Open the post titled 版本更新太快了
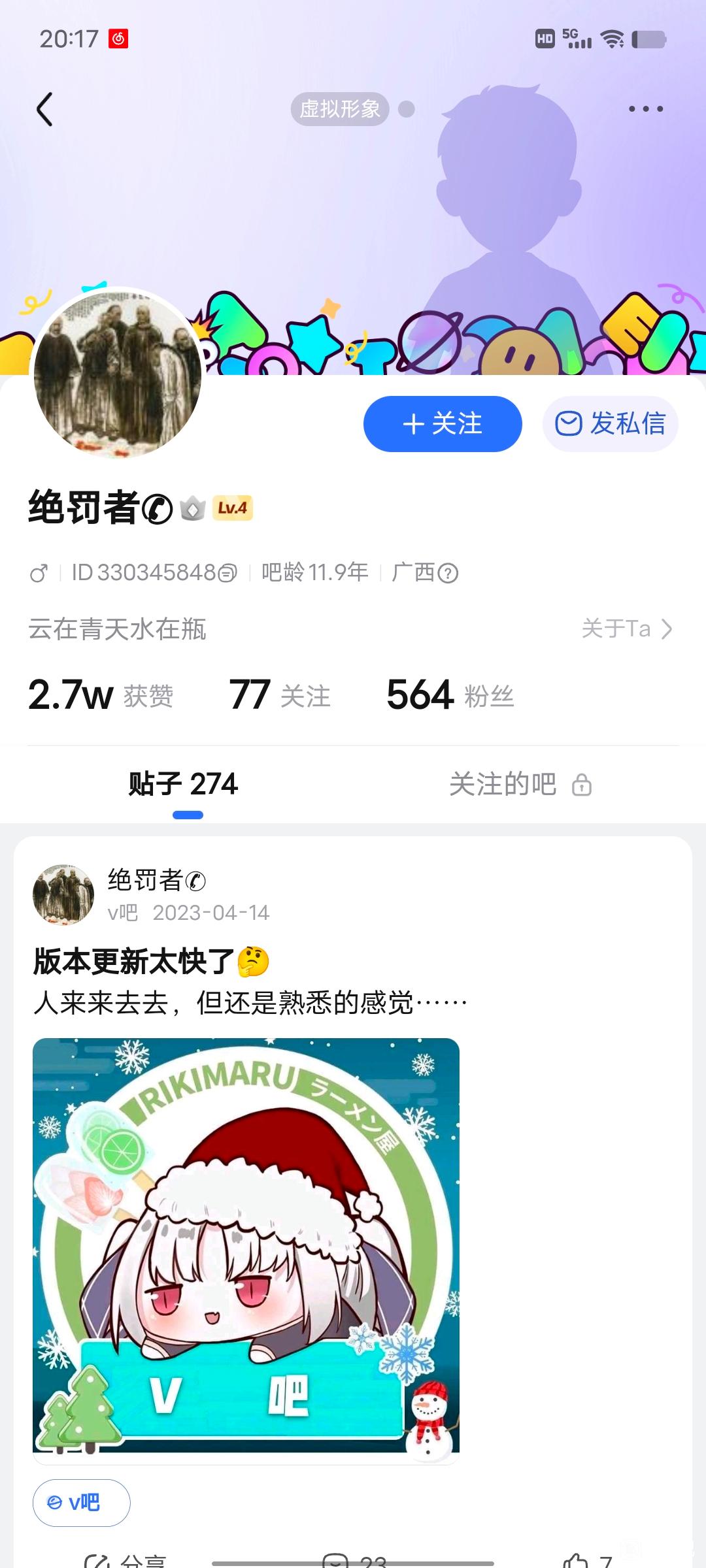706x1568 pixels. coord(134,962)
